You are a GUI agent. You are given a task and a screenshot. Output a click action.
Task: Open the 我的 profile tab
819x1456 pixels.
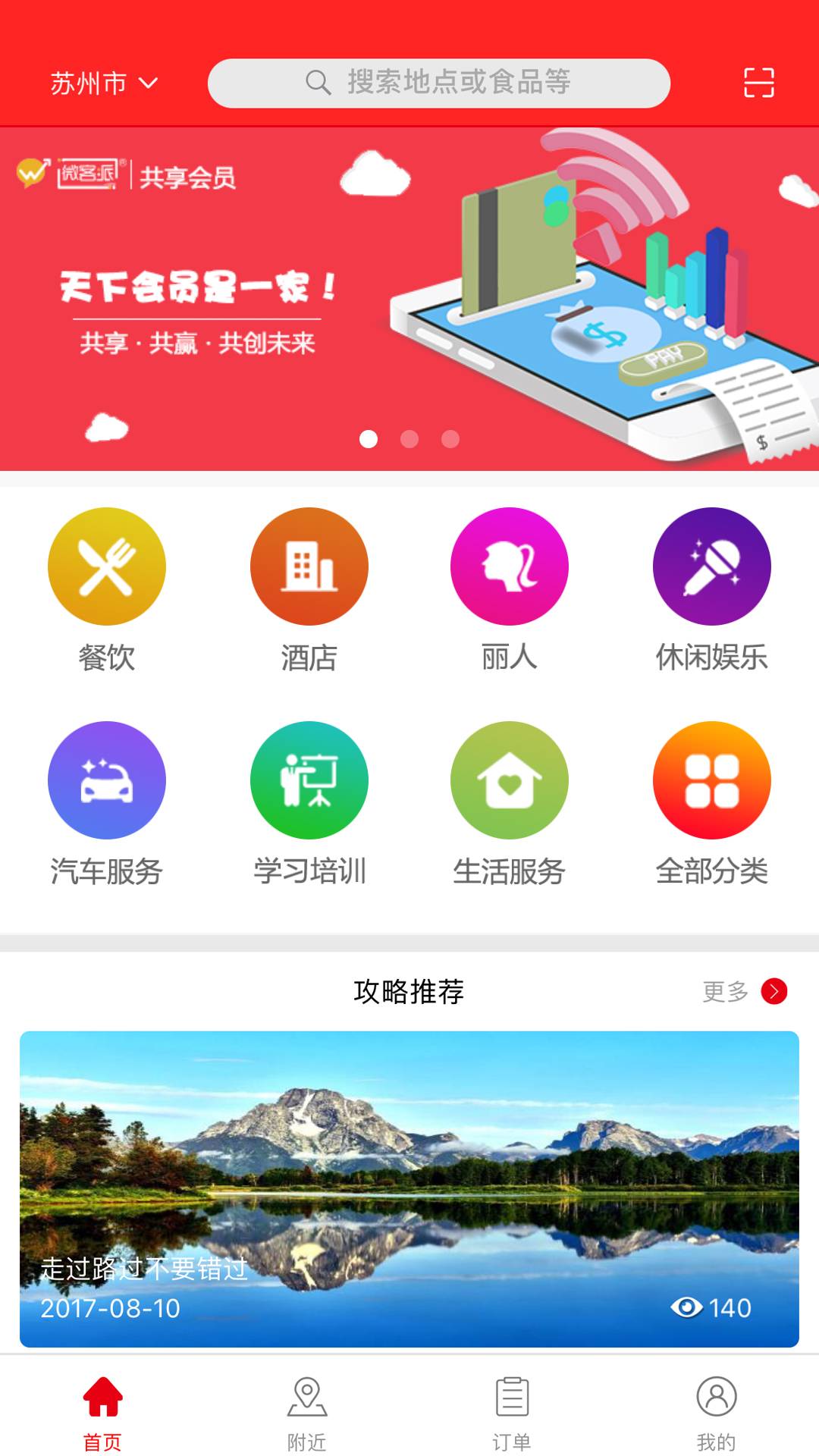point(716,1412)
